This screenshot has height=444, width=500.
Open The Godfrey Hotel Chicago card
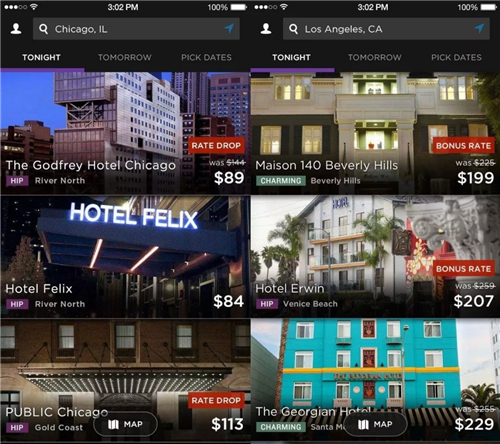click(125, 133)
